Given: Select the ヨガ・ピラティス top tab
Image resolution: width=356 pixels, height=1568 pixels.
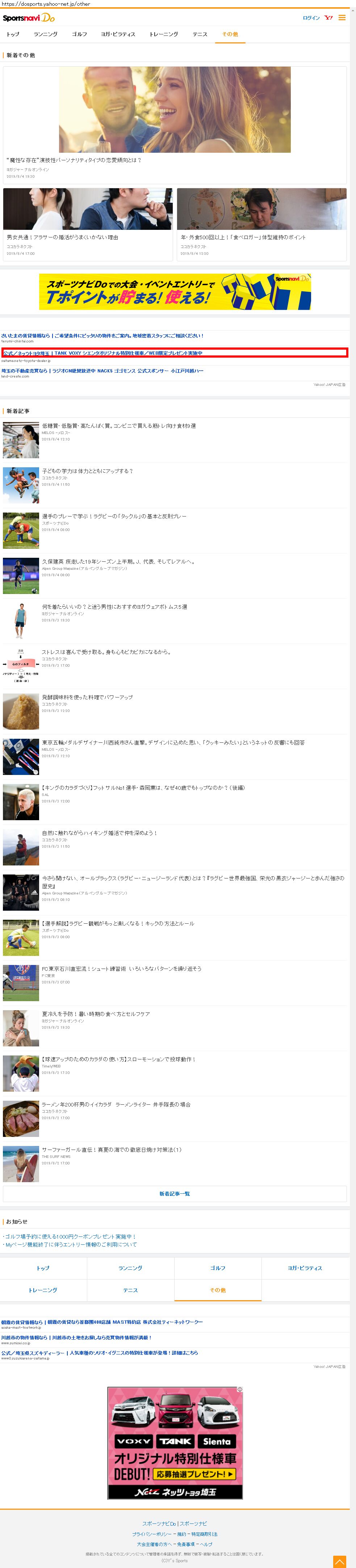Looking at the screenshot, I should click(118, 34).
